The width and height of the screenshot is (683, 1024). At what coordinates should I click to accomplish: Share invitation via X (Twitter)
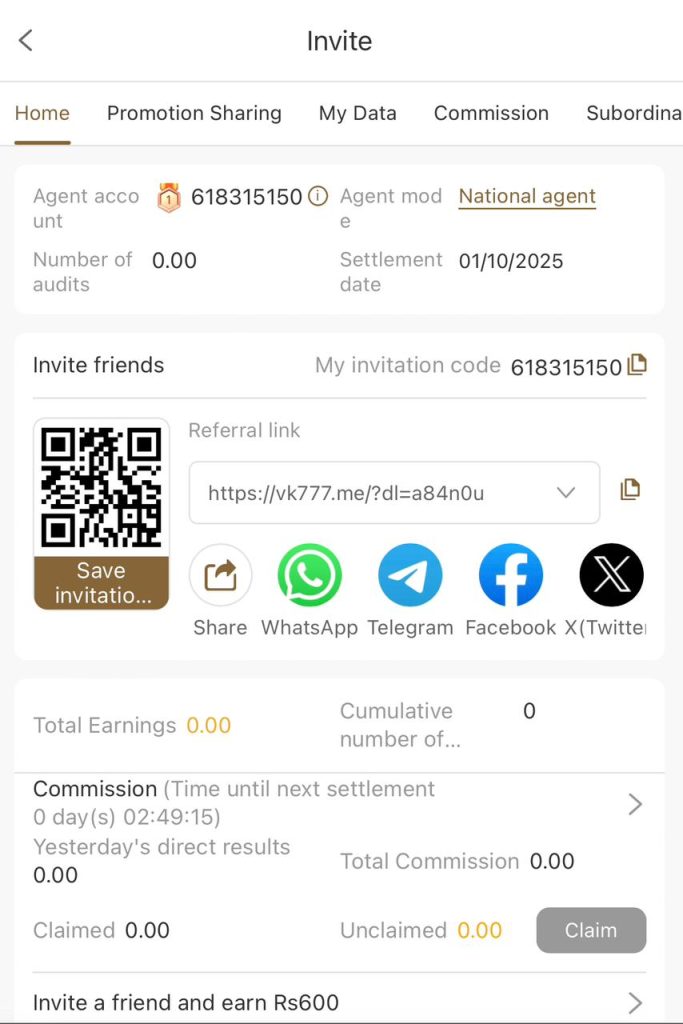coord(611,576)
